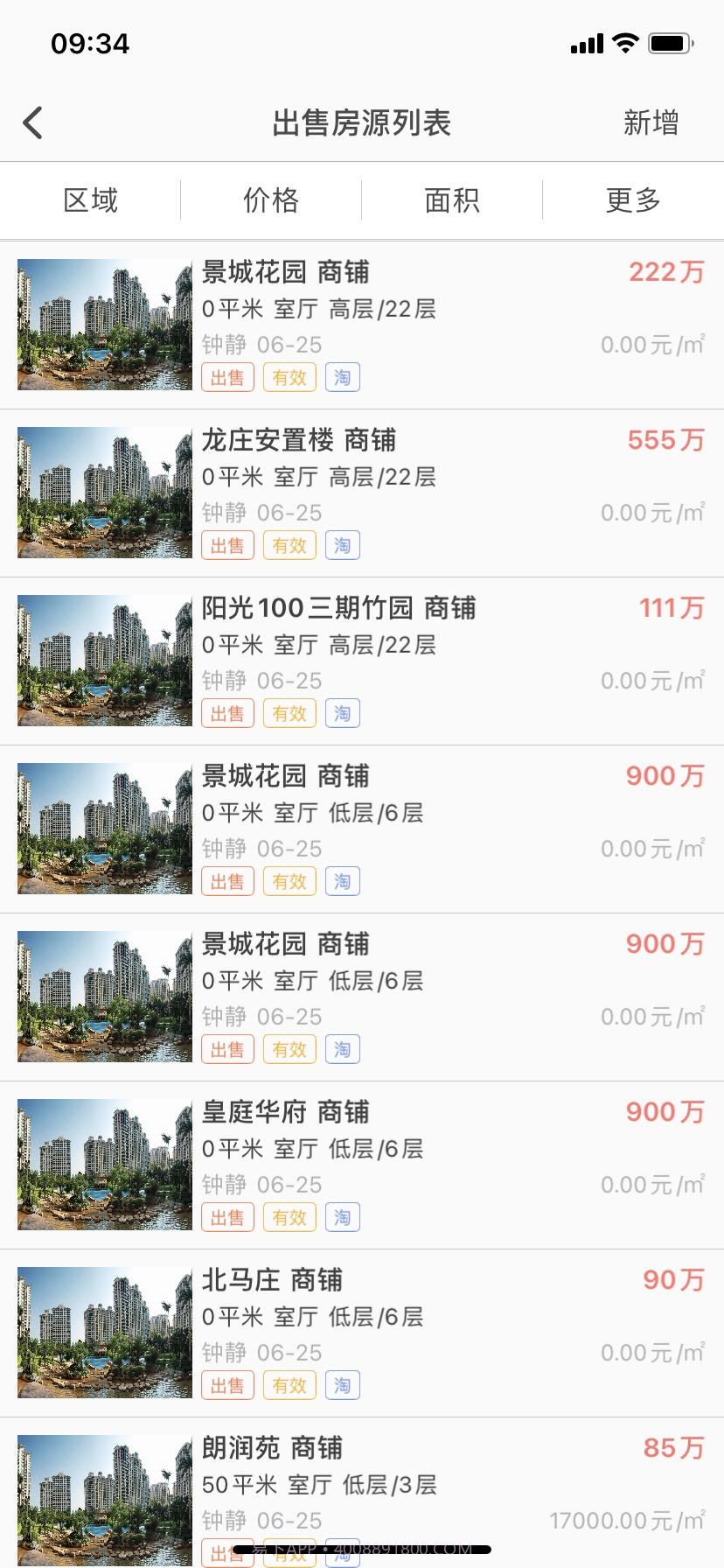This screenshot has height=1568, width=724.
Task: Open the 区域 filter dropdown
Action: (90, 199)
